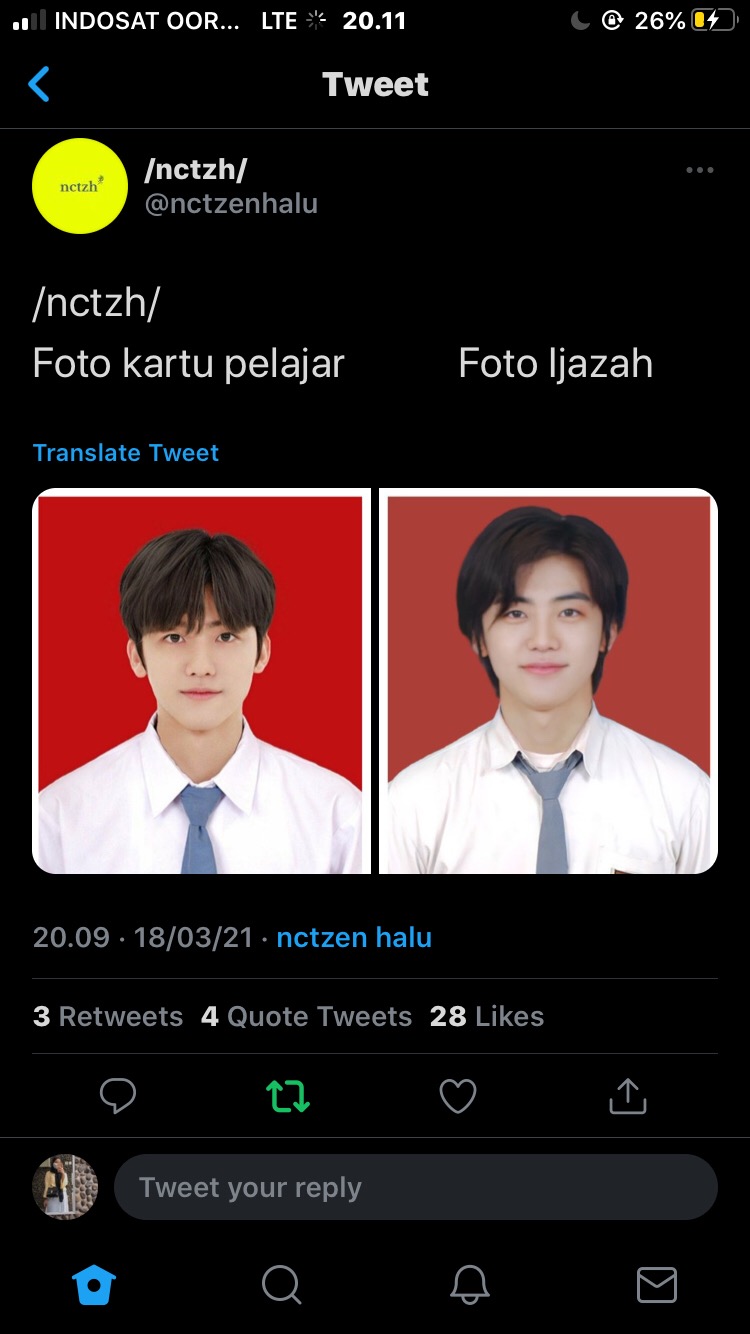Viewport: 750px width, 1334px height.
Task: Share this tweet
Action: [628, 1095]
